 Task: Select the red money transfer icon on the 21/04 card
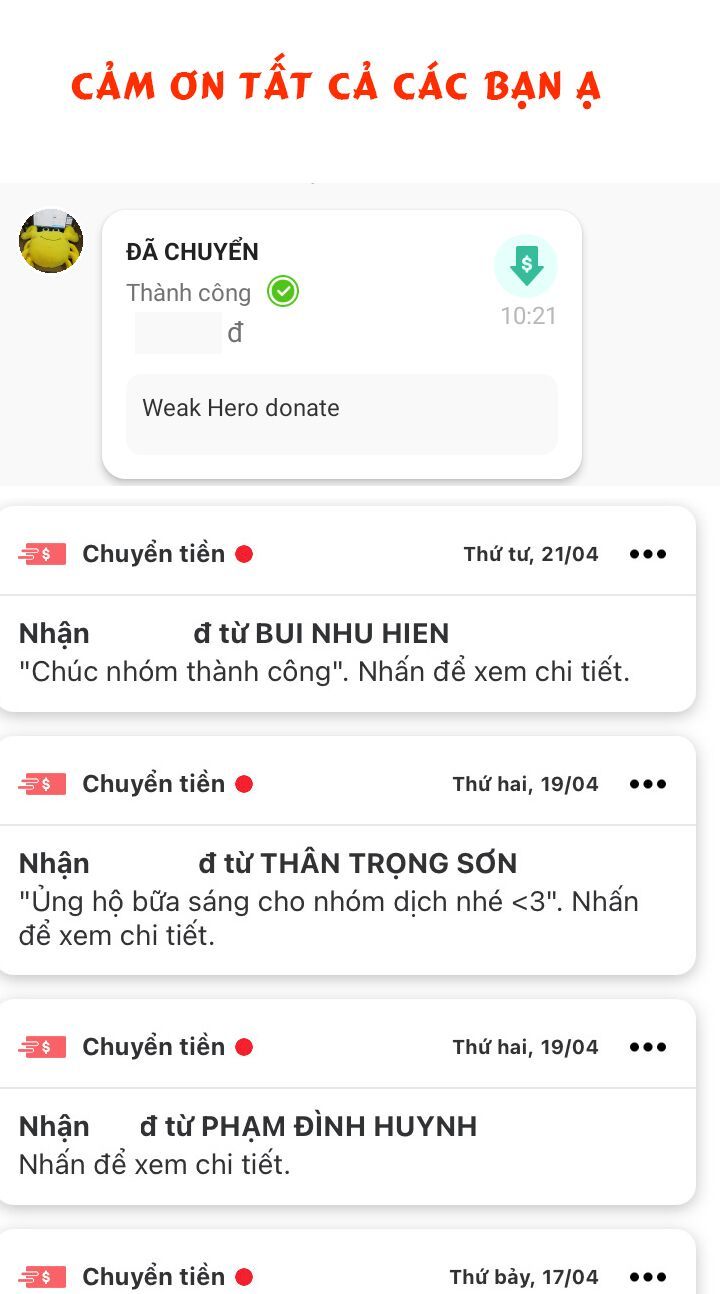(41, 553)
